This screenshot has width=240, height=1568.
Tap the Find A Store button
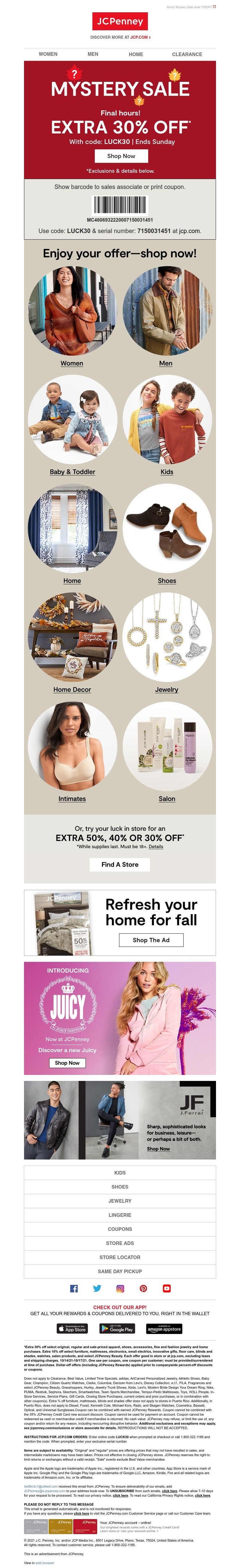click(120, 864)
